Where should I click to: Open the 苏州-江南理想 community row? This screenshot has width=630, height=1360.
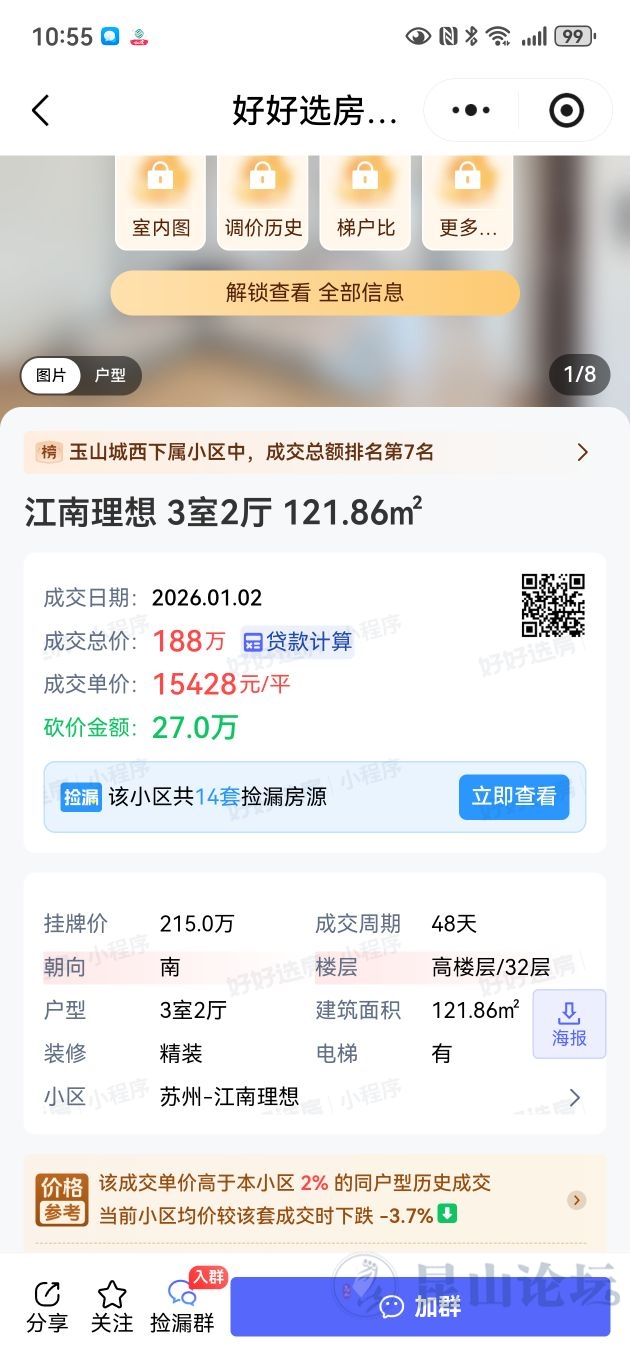click(315, 1097)
